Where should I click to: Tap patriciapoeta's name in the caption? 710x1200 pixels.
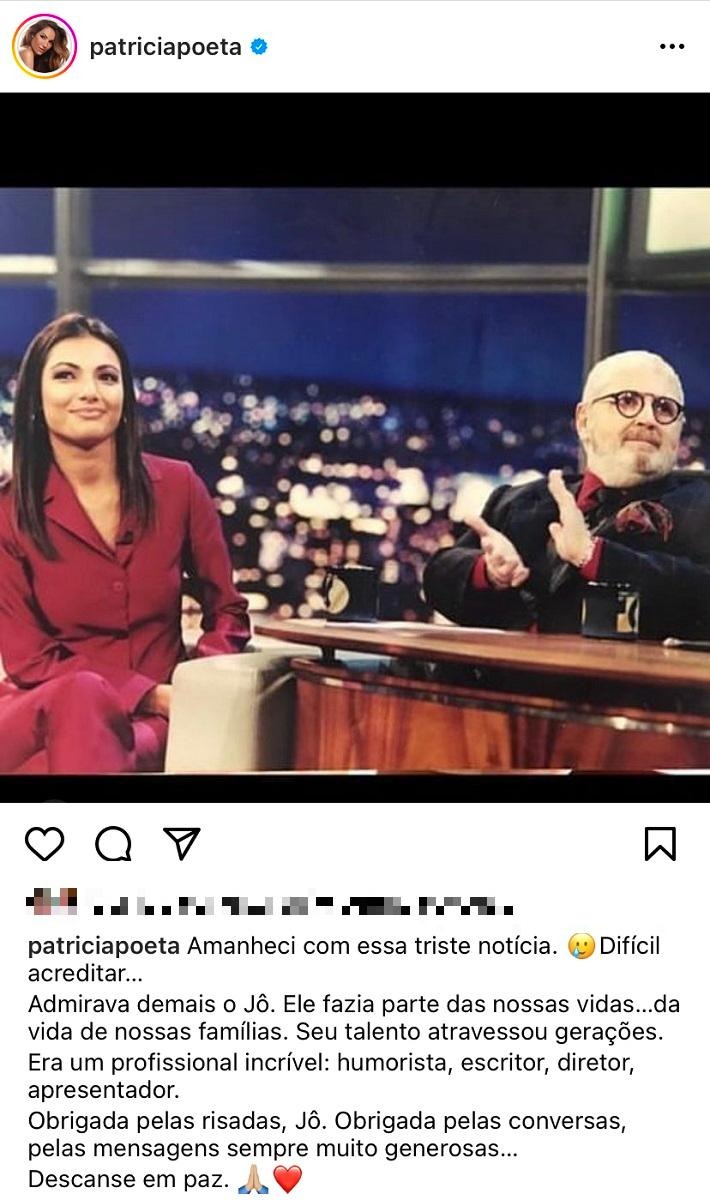(x=104, y=946)
